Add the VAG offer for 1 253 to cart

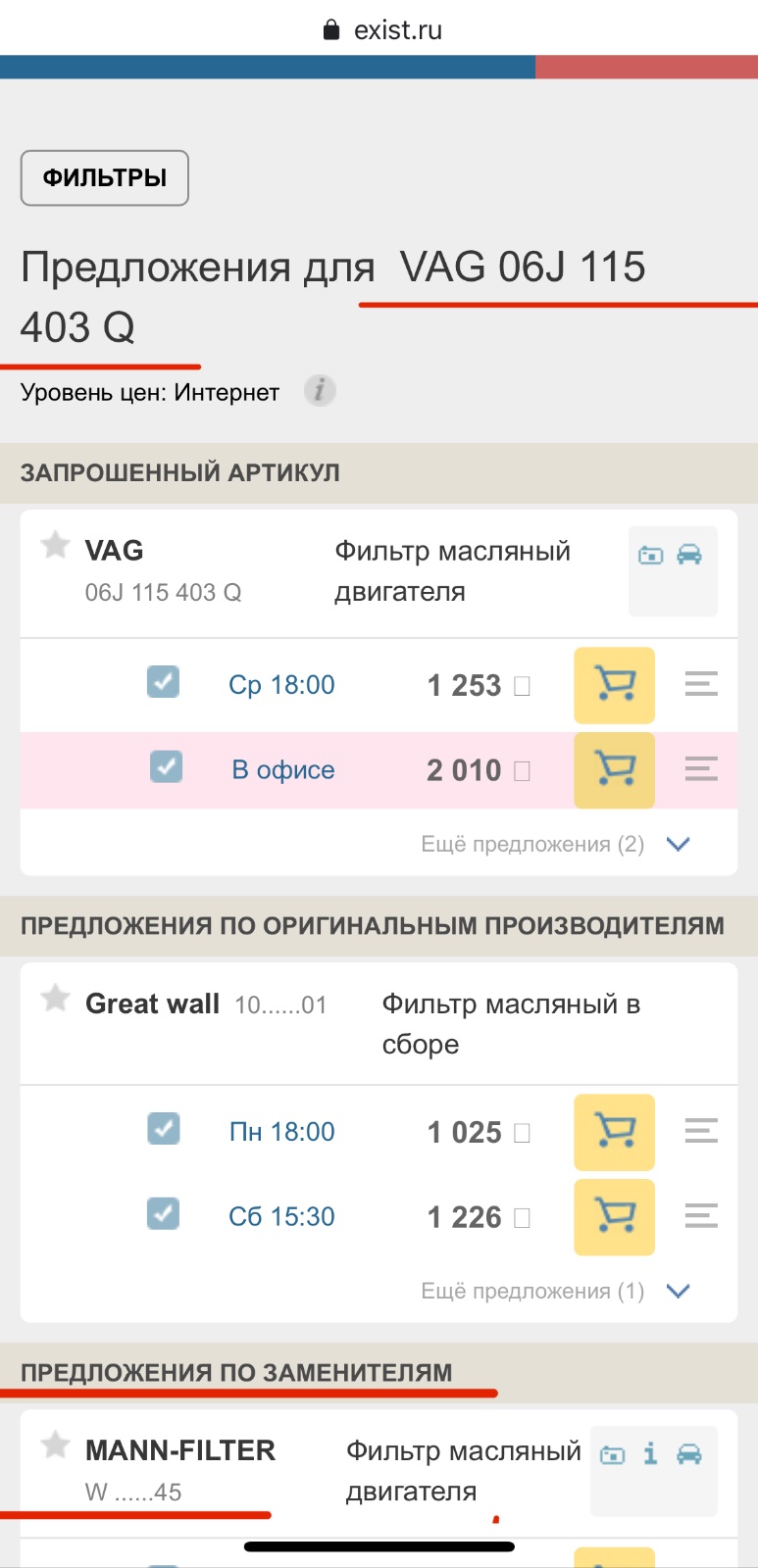pos(614,684)
